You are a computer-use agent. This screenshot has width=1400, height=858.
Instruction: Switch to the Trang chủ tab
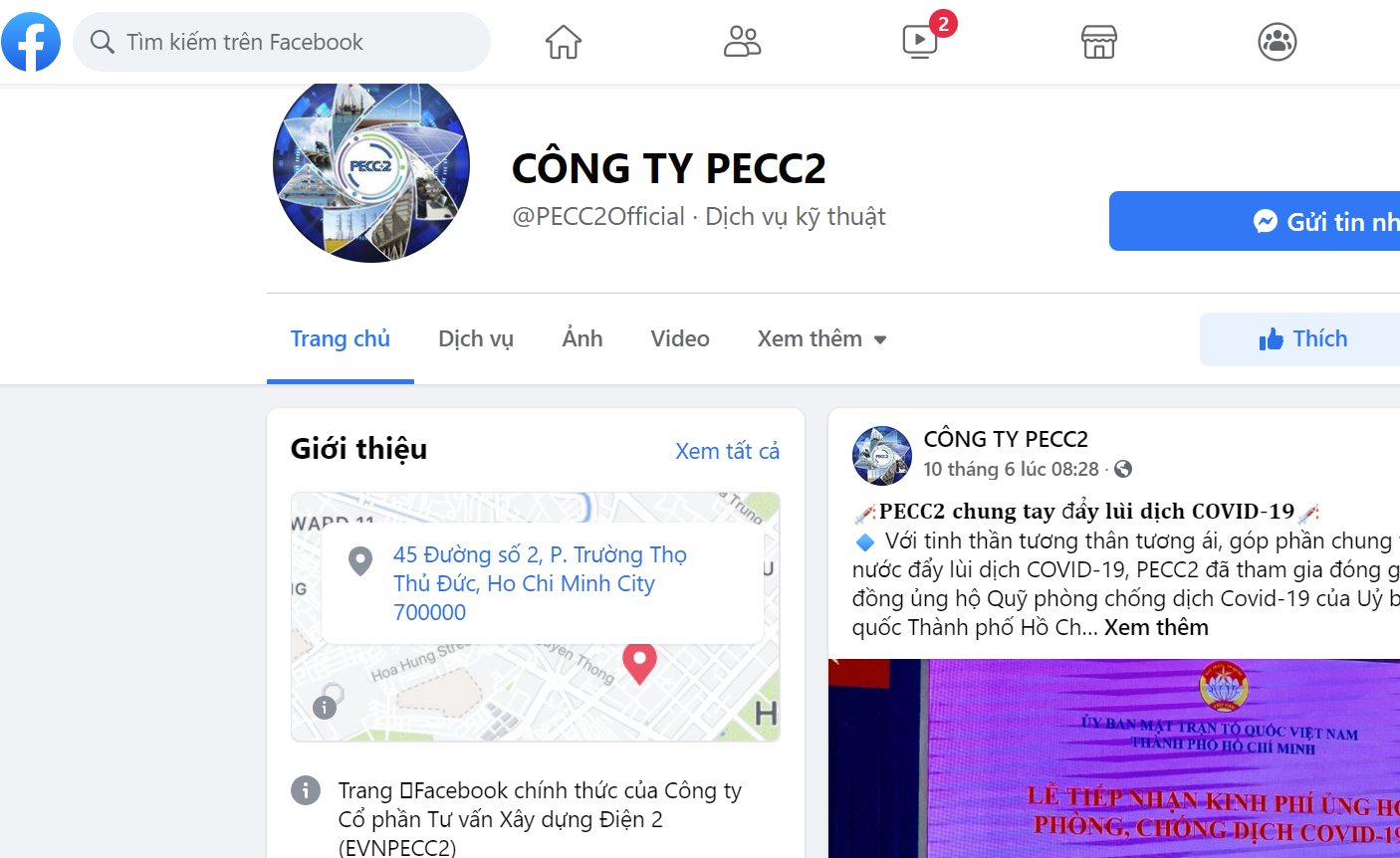341,339
